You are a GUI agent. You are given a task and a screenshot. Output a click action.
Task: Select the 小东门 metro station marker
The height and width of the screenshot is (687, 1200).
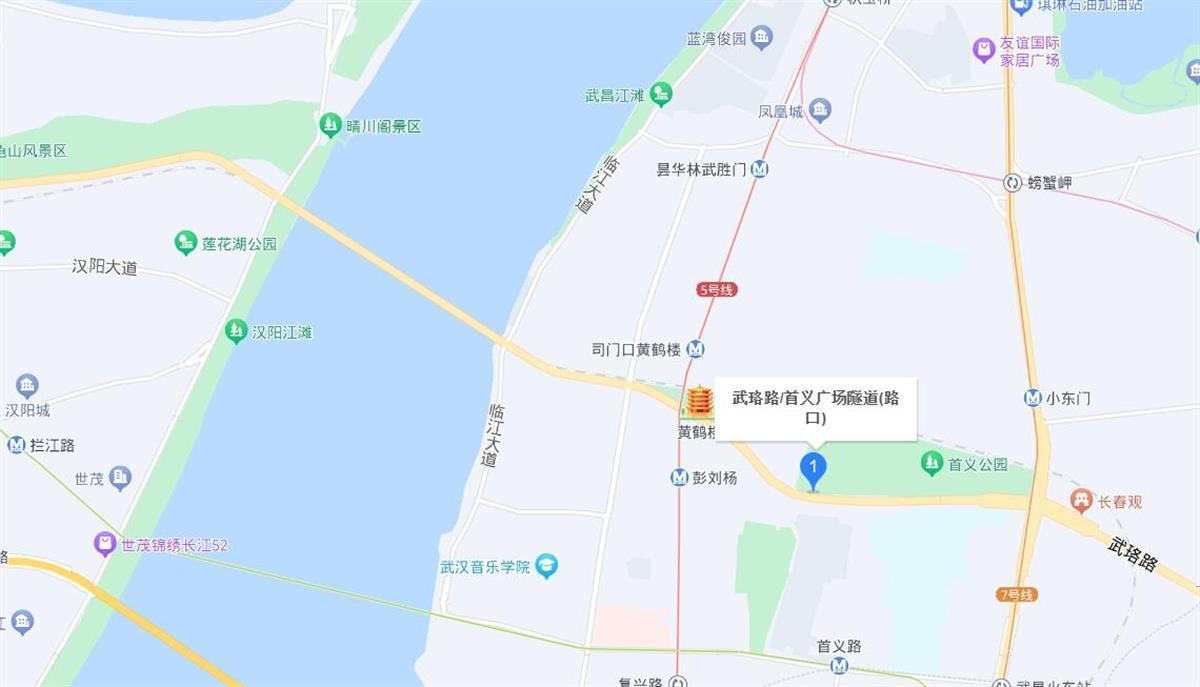coord(1033,398)
